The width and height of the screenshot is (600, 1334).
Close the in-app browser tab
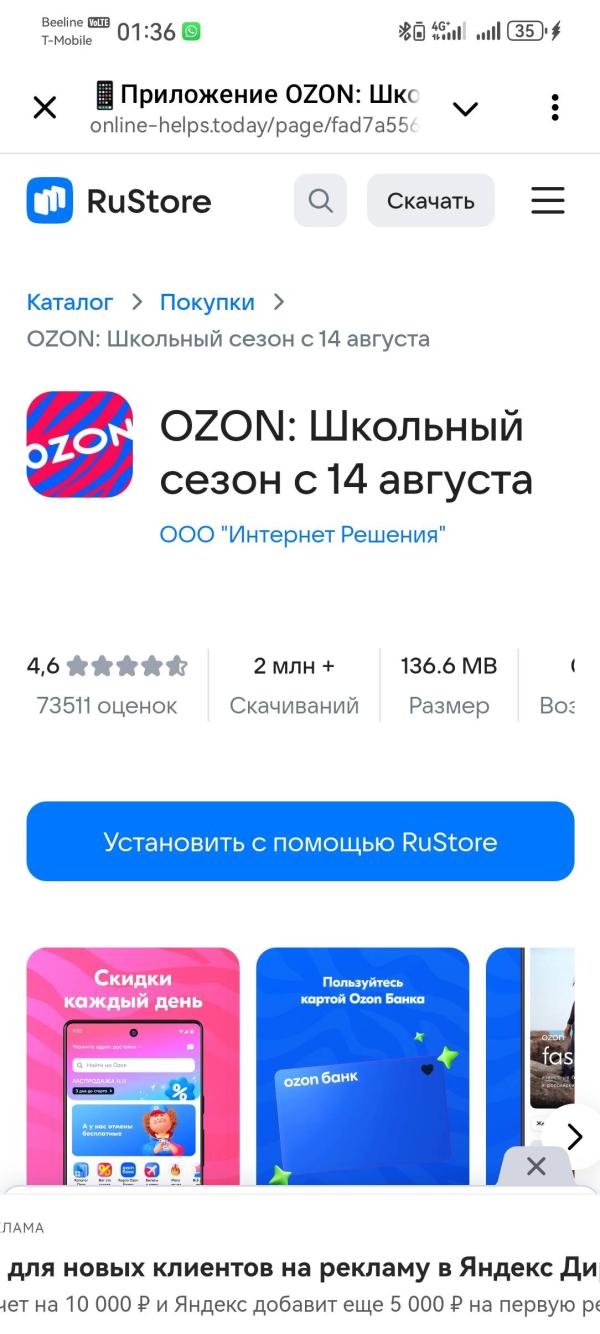point(45,108)
